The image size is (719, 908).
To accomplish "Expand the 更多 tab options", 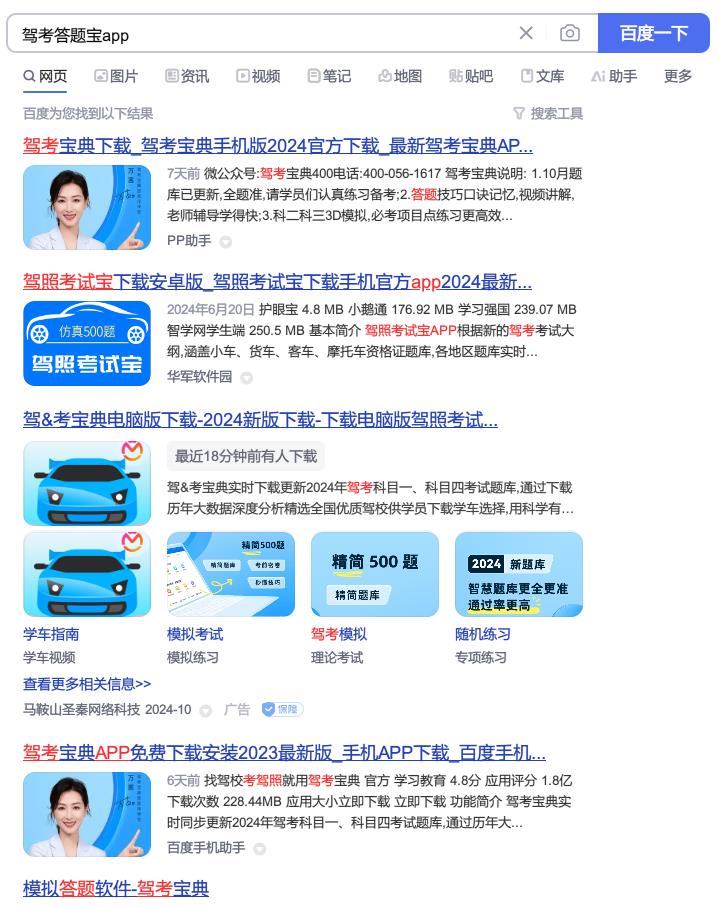I will 677,76.
